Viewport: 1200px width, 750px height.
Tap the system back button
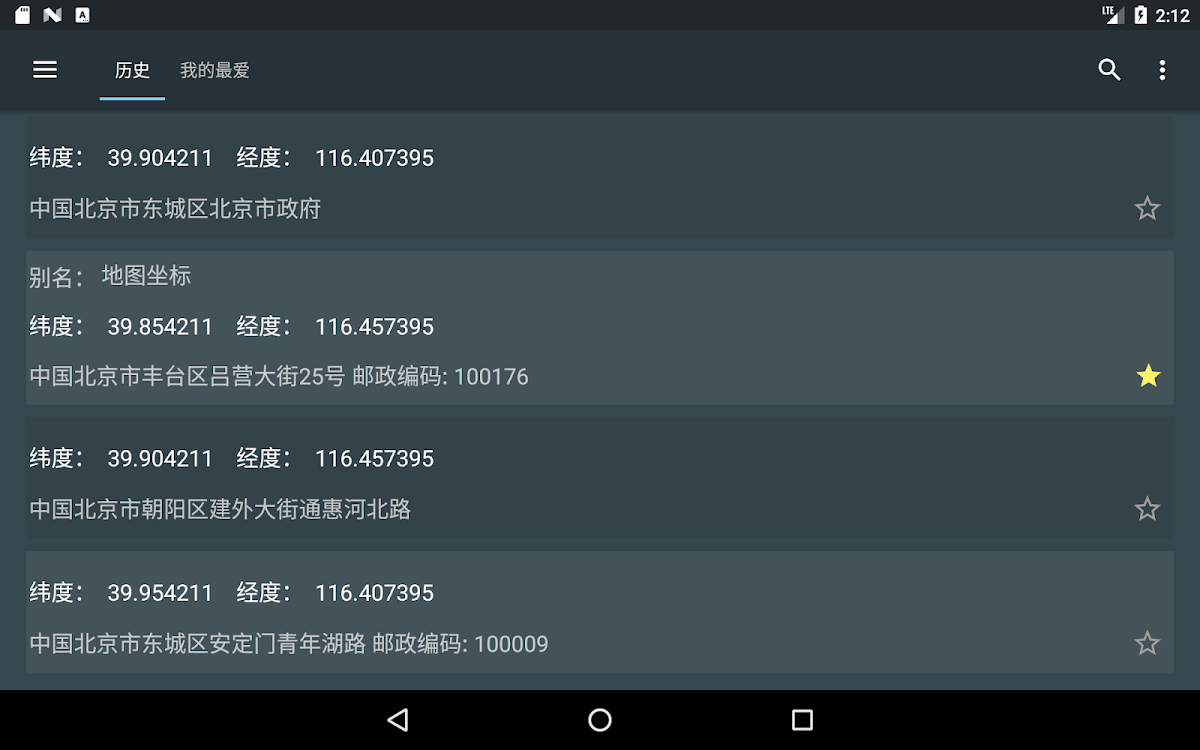[398, 720]
